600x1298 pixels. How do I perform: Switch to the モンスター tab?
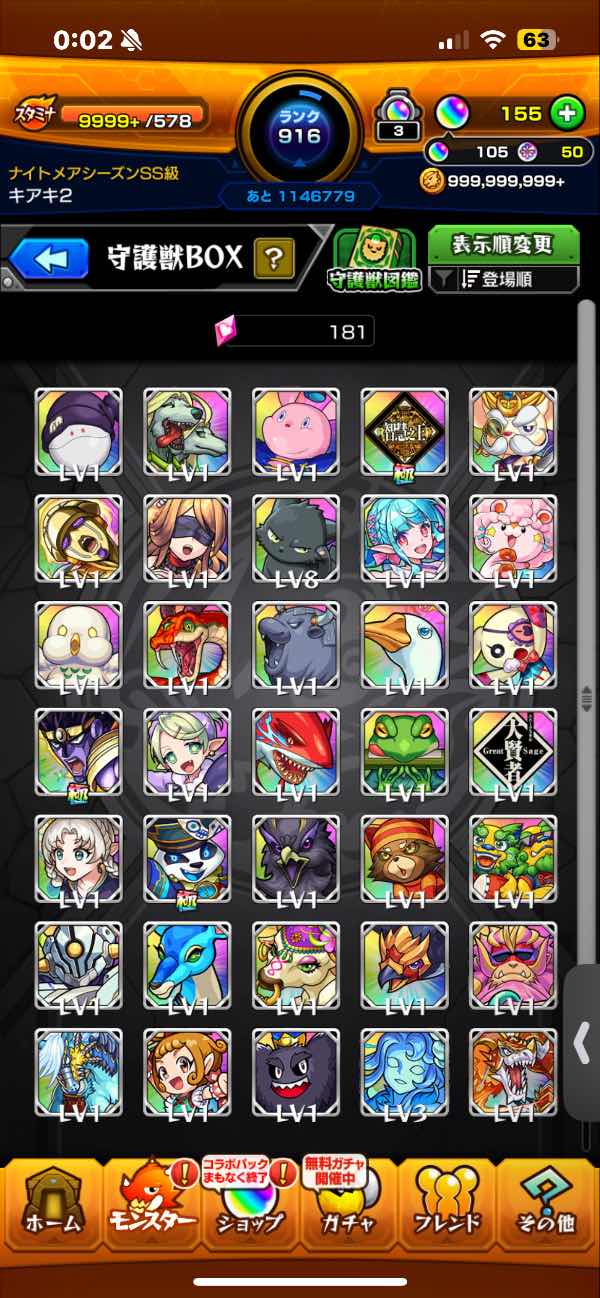[x=150, y=1207]
